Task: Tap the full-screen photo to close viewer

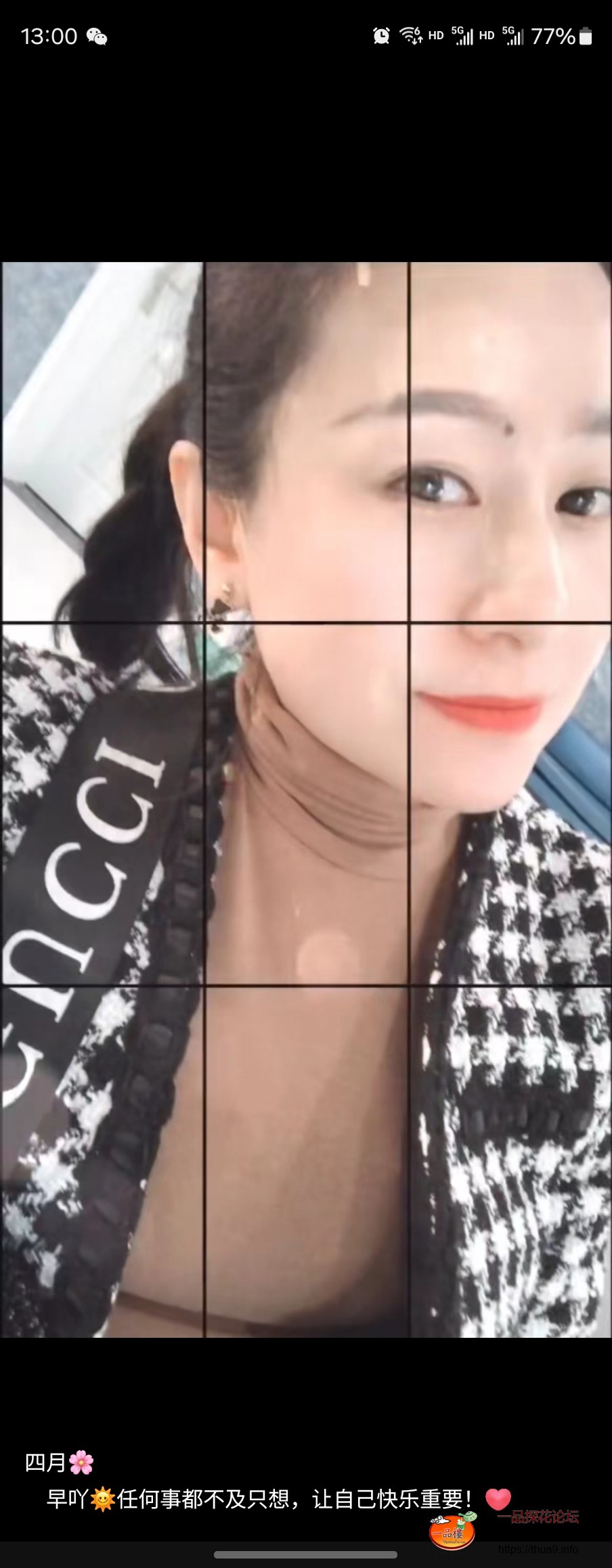Action: click(x=306, y=799)
